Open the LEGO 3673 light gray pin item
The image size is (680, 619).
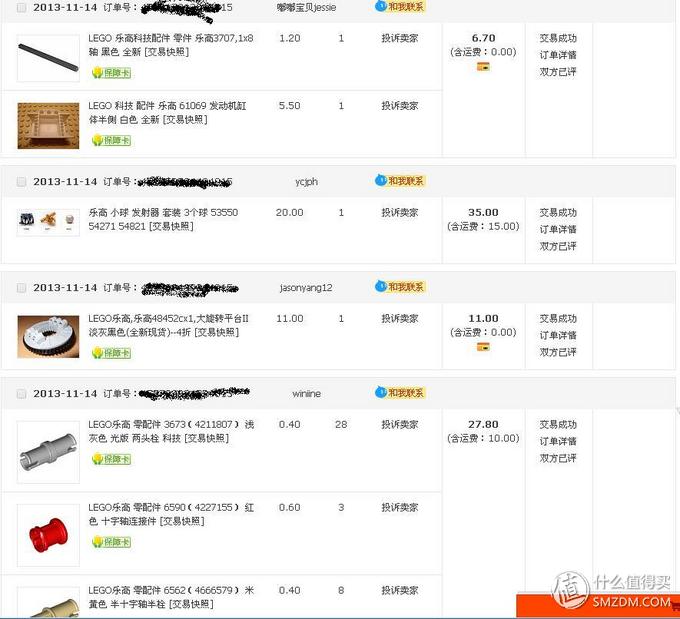(170, 431)
